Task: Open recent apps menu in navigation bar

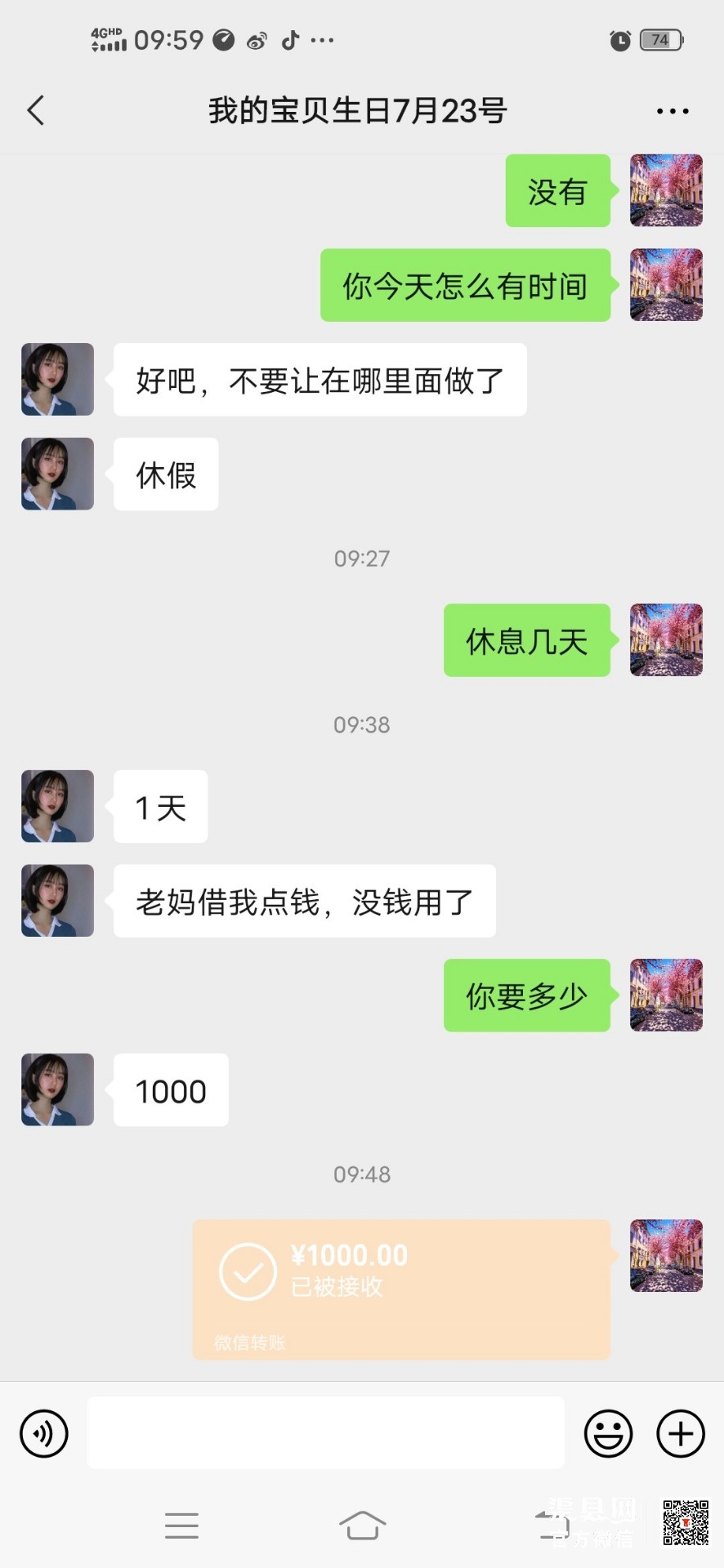Action: (x=181, y=1525)
